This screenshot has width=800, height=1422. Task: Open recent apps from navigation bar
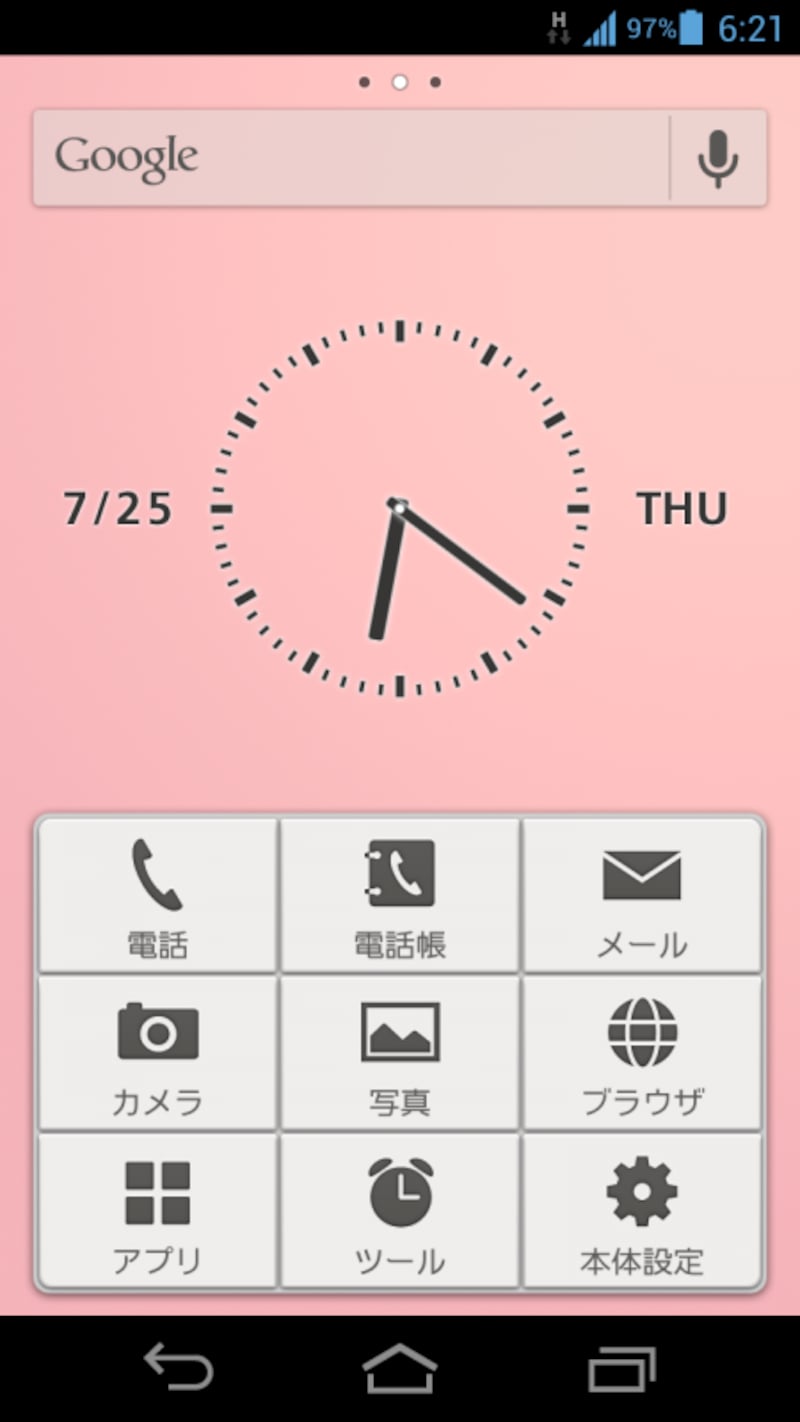(x=621, y=1368)
